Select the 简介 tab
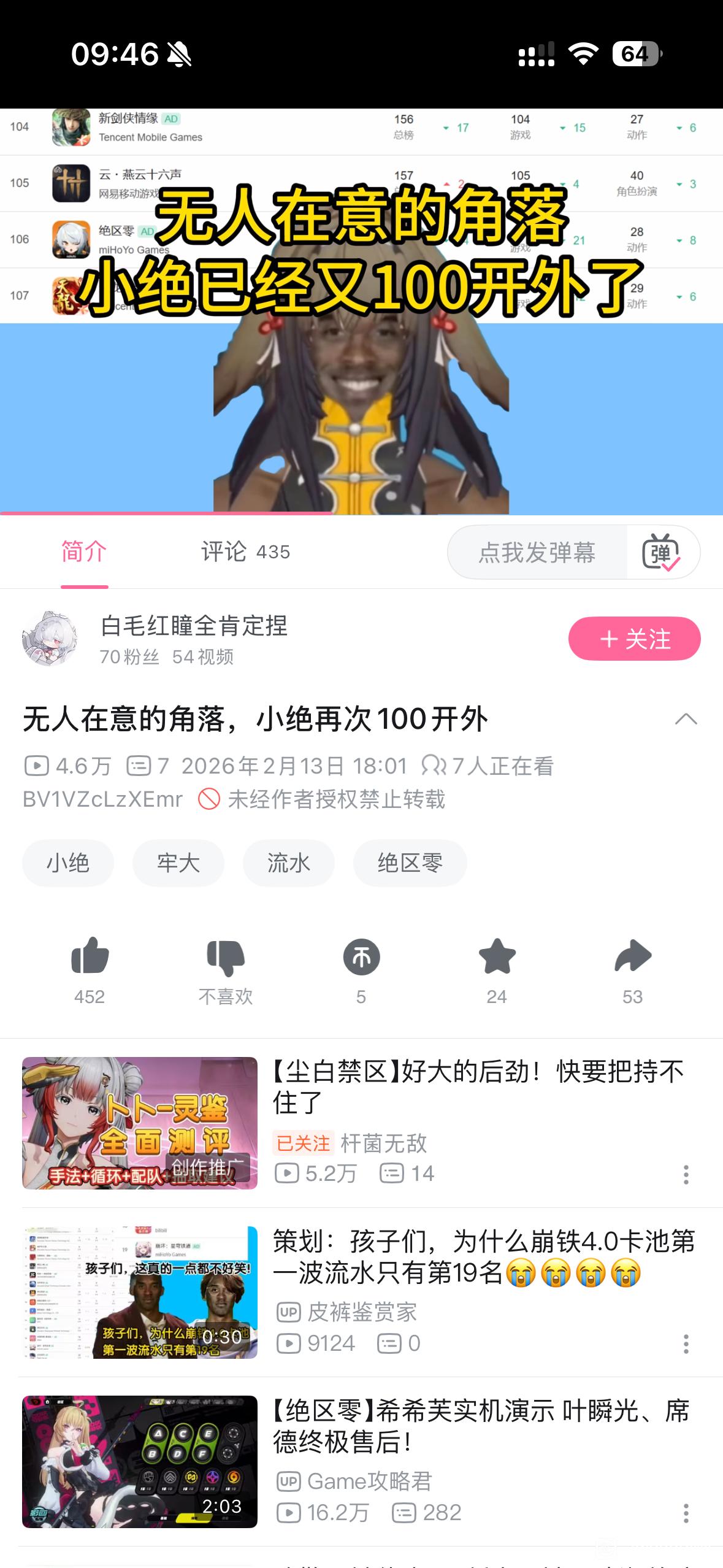This screenshot has width=723, height=1568. [x=84, y=552]
